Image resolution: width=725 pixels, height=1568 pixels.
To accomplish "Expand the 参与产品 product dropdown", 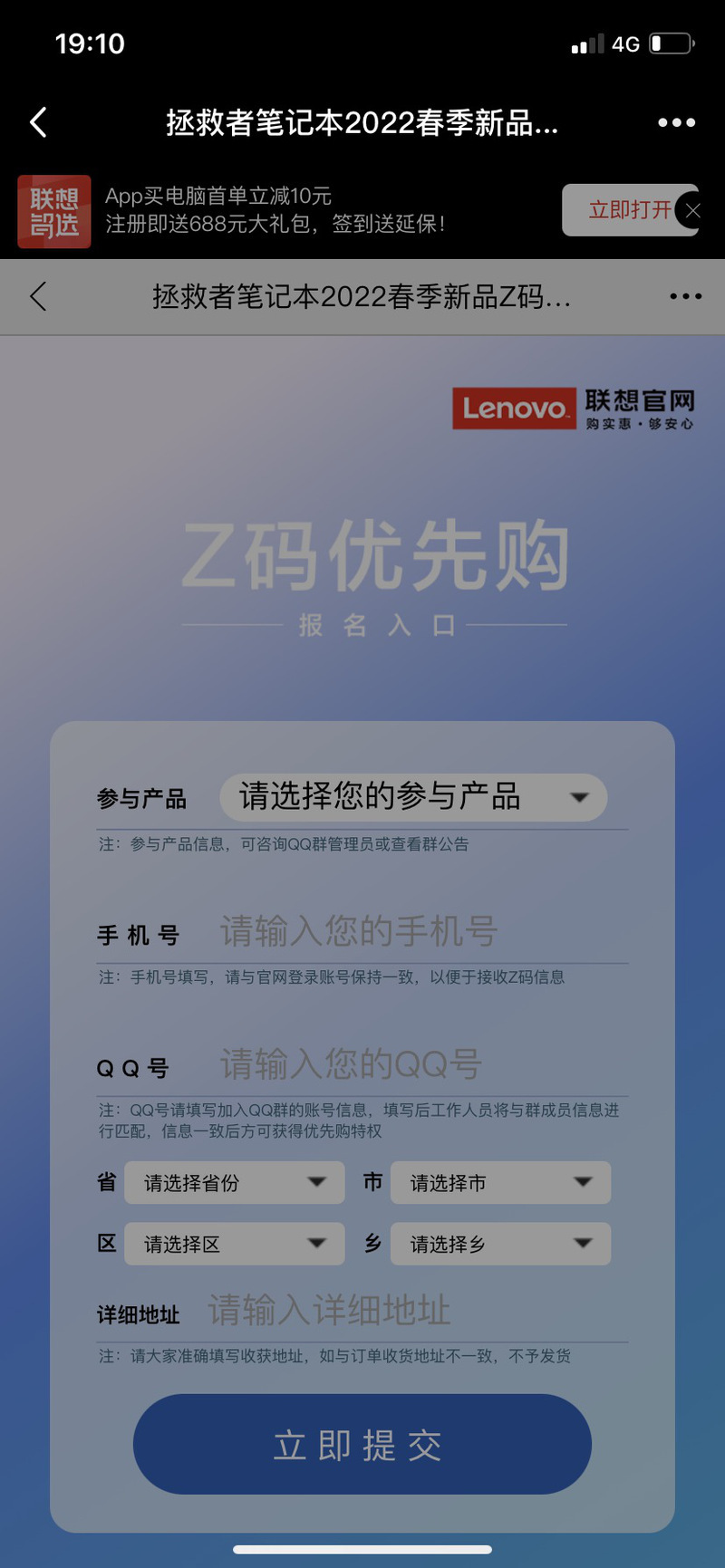I will (413, 797).
